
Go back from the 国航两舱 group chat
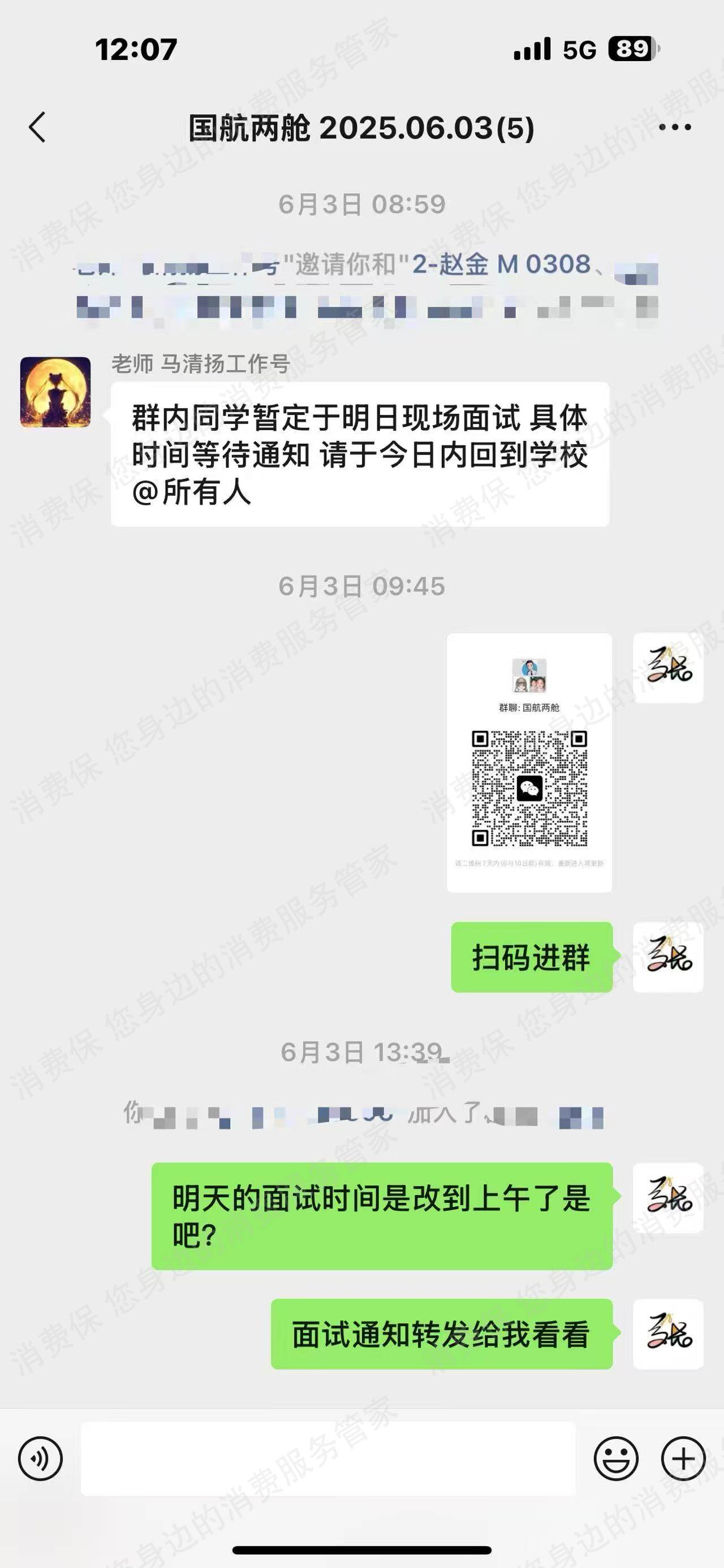point(38,128)
